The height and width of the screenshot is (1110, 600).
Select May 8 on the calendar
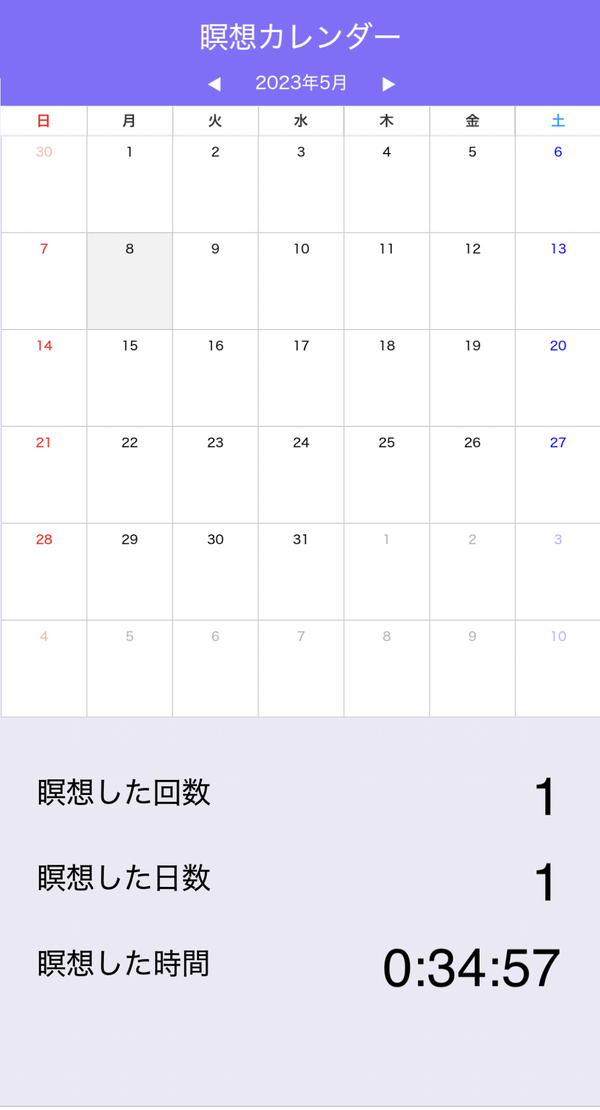[129, 281]
